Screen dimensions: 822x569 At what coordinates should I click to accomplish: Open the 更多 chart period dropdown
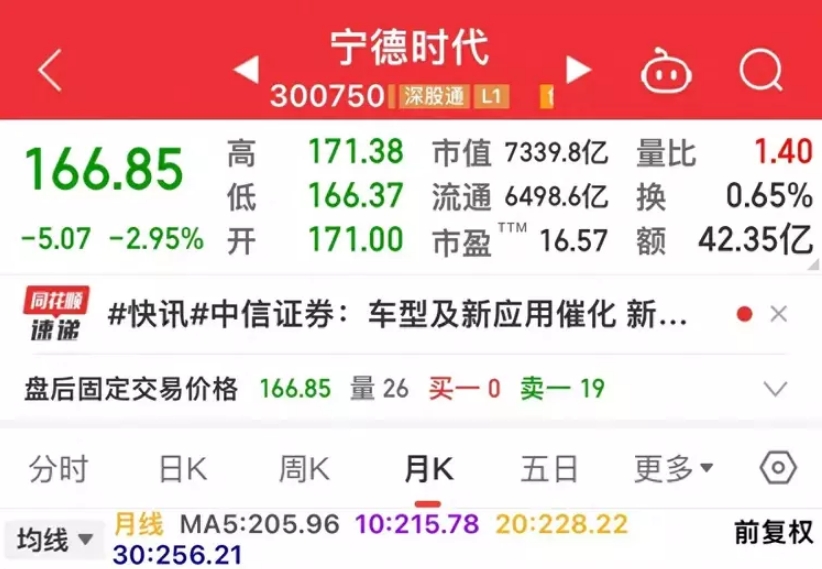click(x=673, y=468)
